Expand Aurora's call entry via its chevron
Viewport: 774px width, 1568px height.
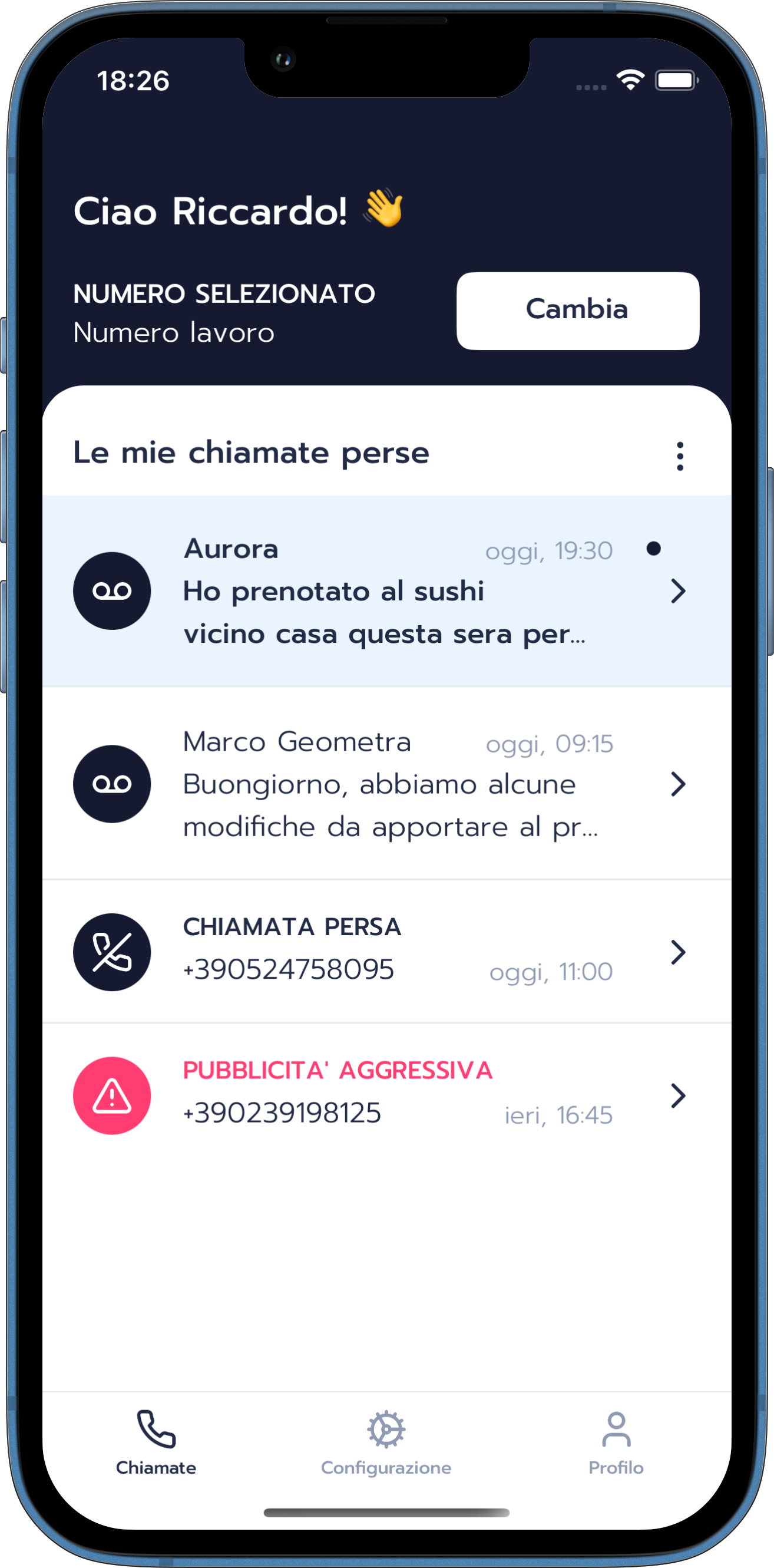tap(678, 591)
